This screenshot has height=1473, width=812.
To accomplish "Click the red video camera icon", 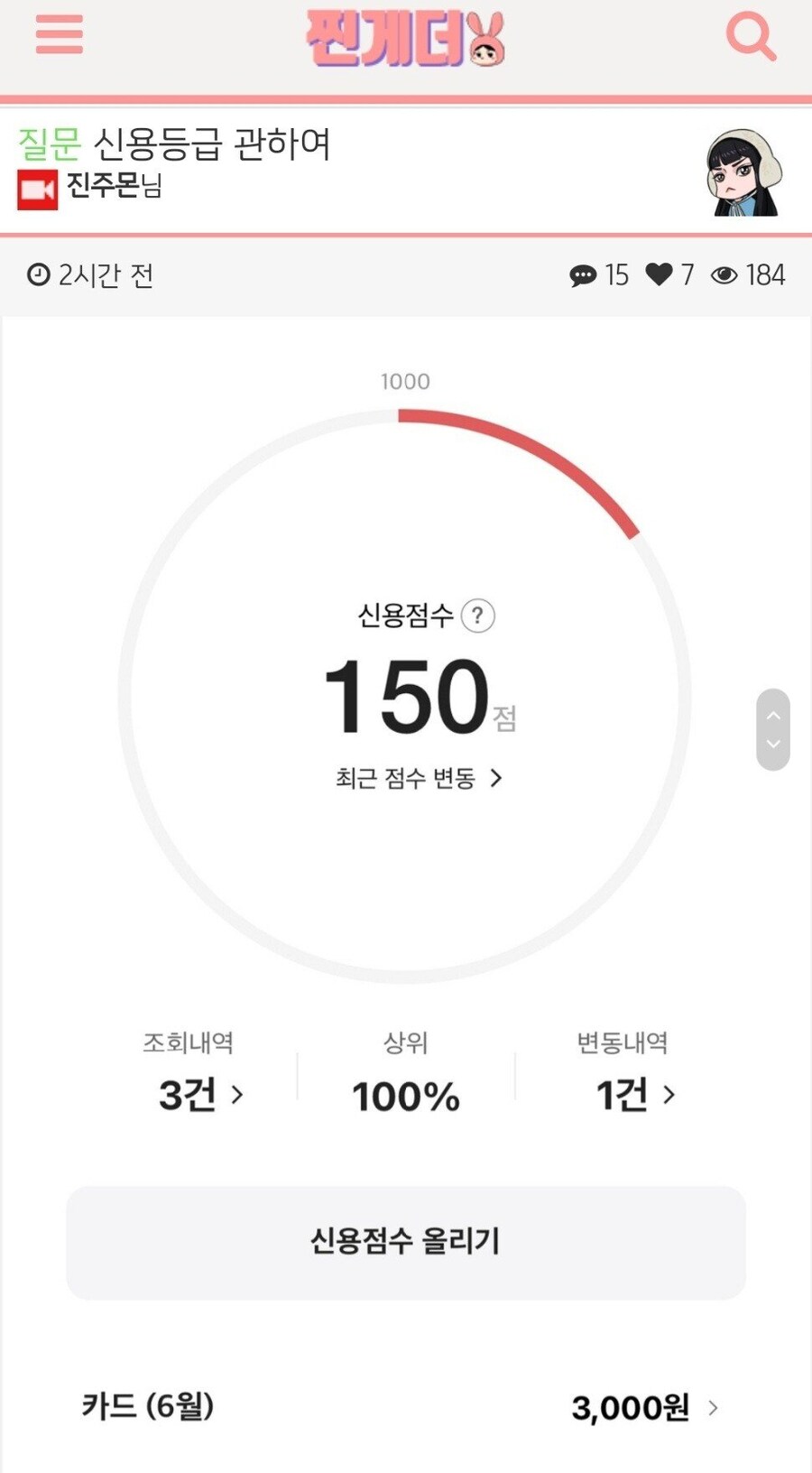I will (x=37, y=187).
